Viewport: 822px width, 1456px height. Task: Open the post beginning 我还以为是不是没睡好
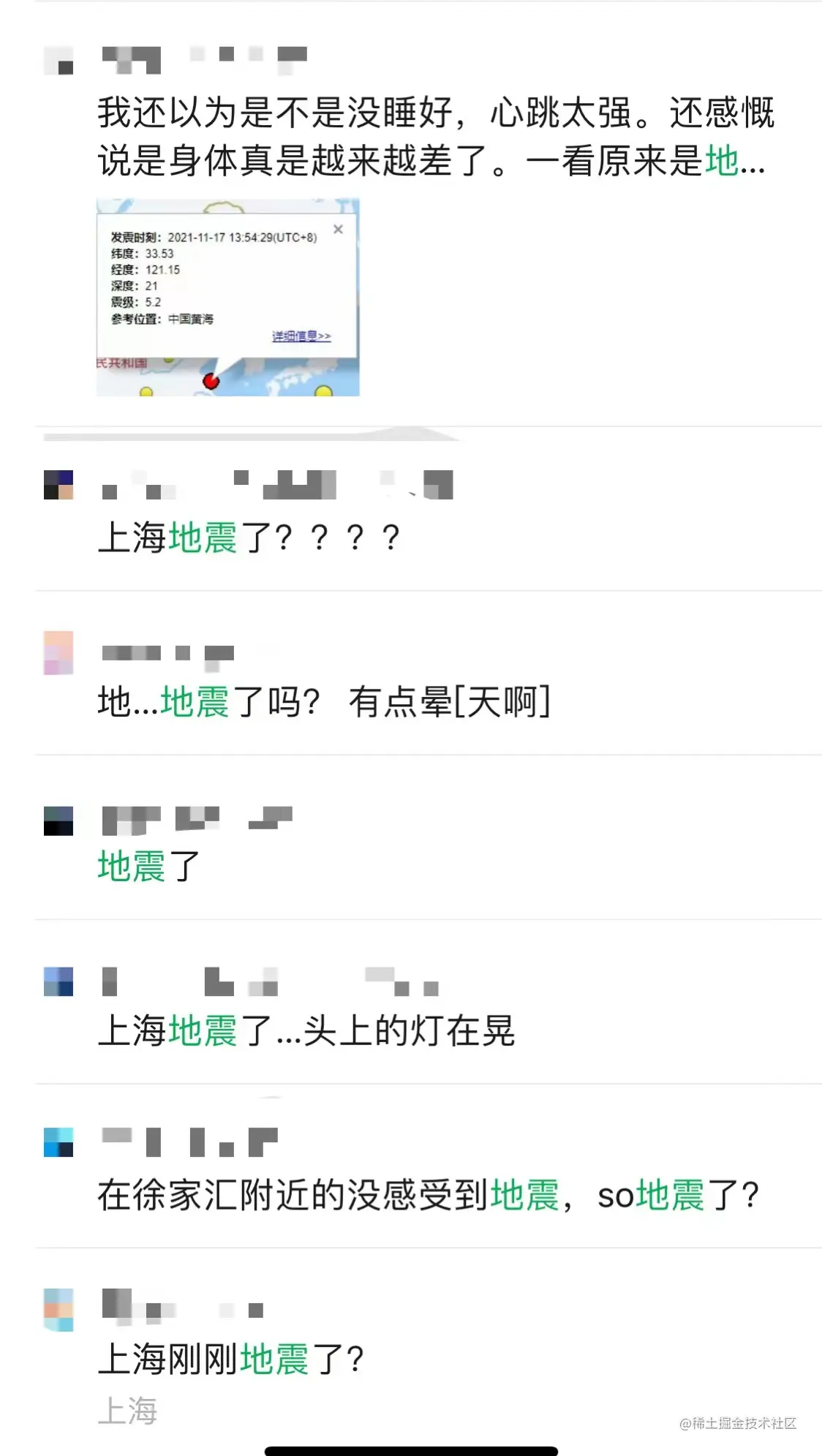(x=436, y=137)
